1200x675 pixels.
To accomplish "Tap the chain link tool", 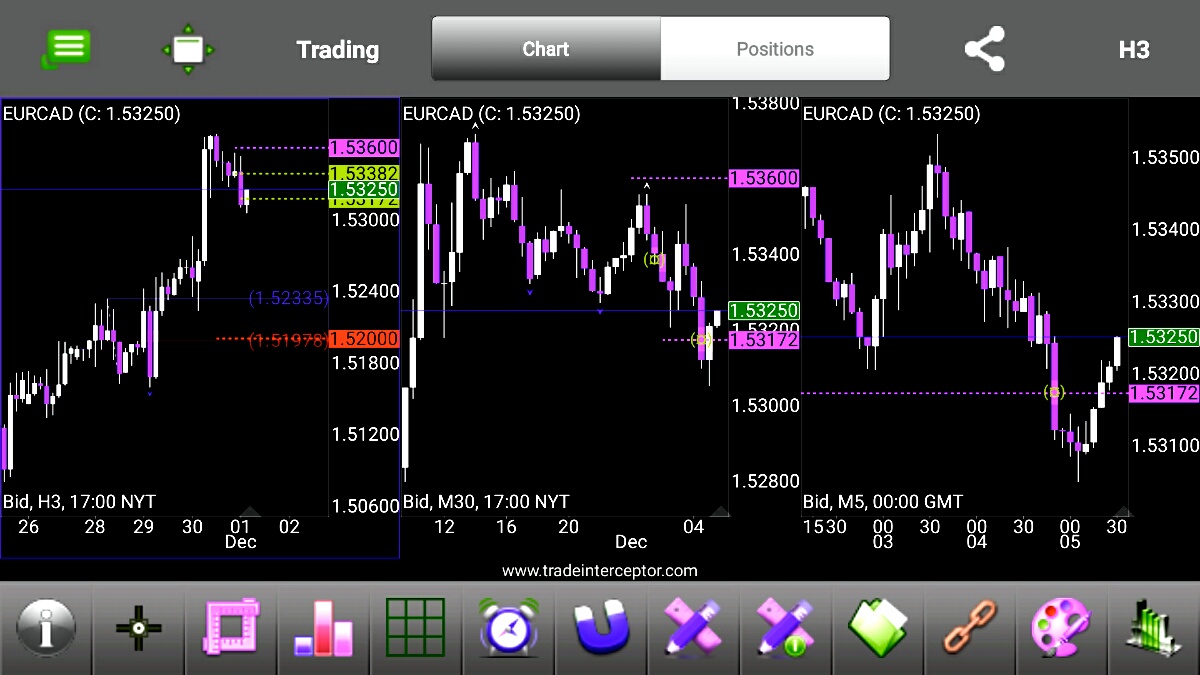I will pos(969,629).
